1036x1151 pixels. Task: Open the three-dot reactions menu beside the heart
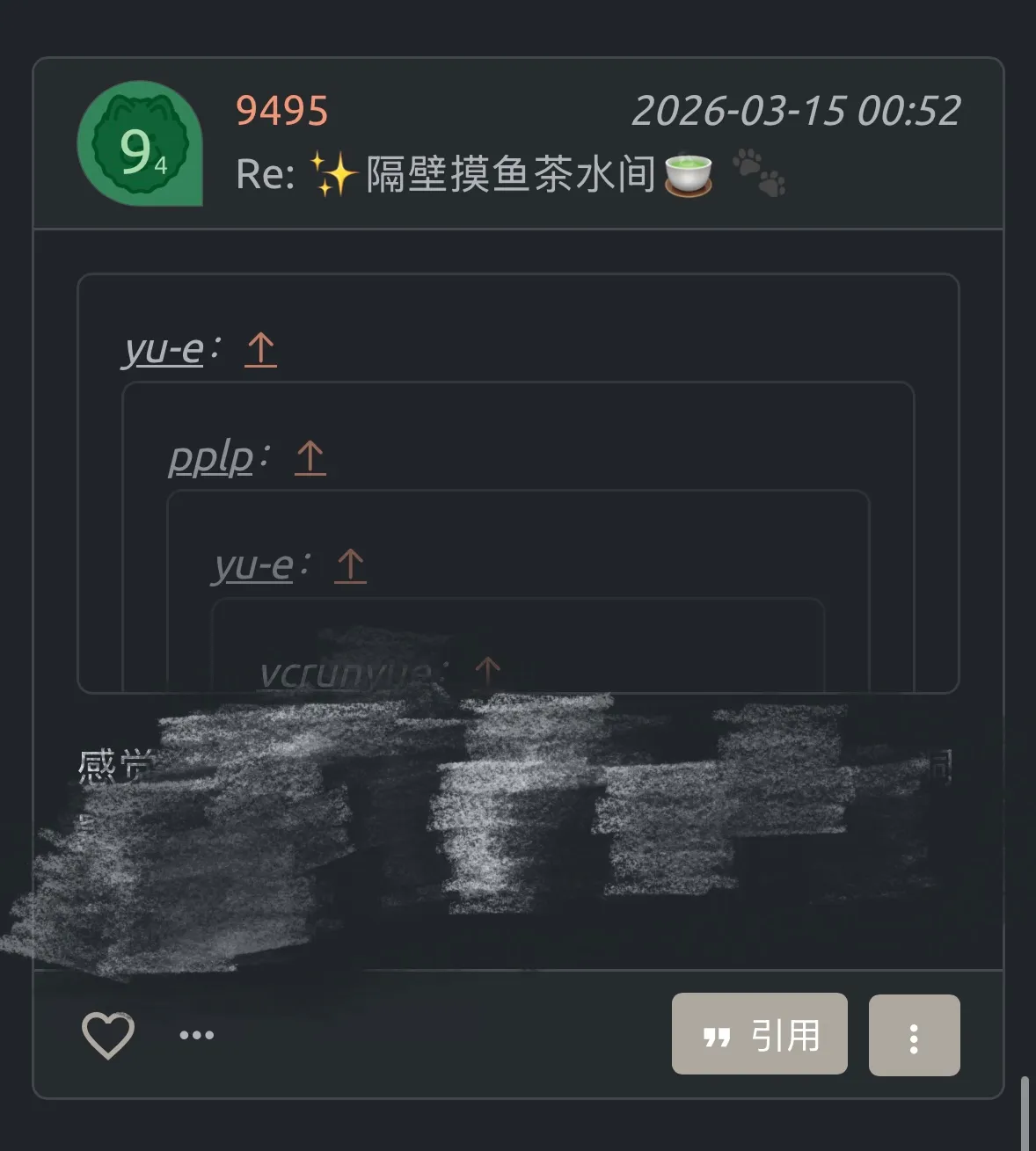pos(196,1035)
